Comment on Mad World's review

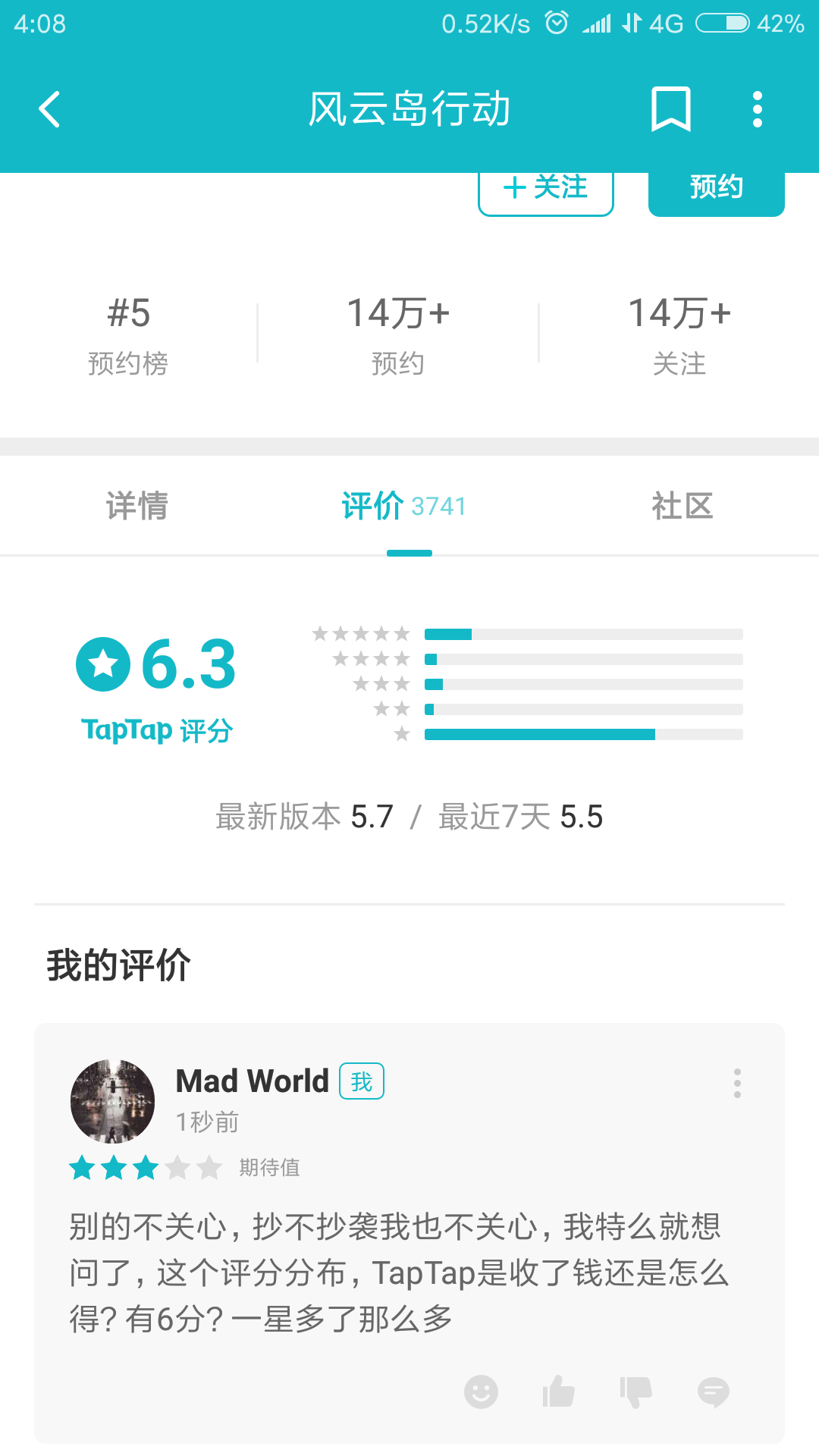coord(713,1392)
